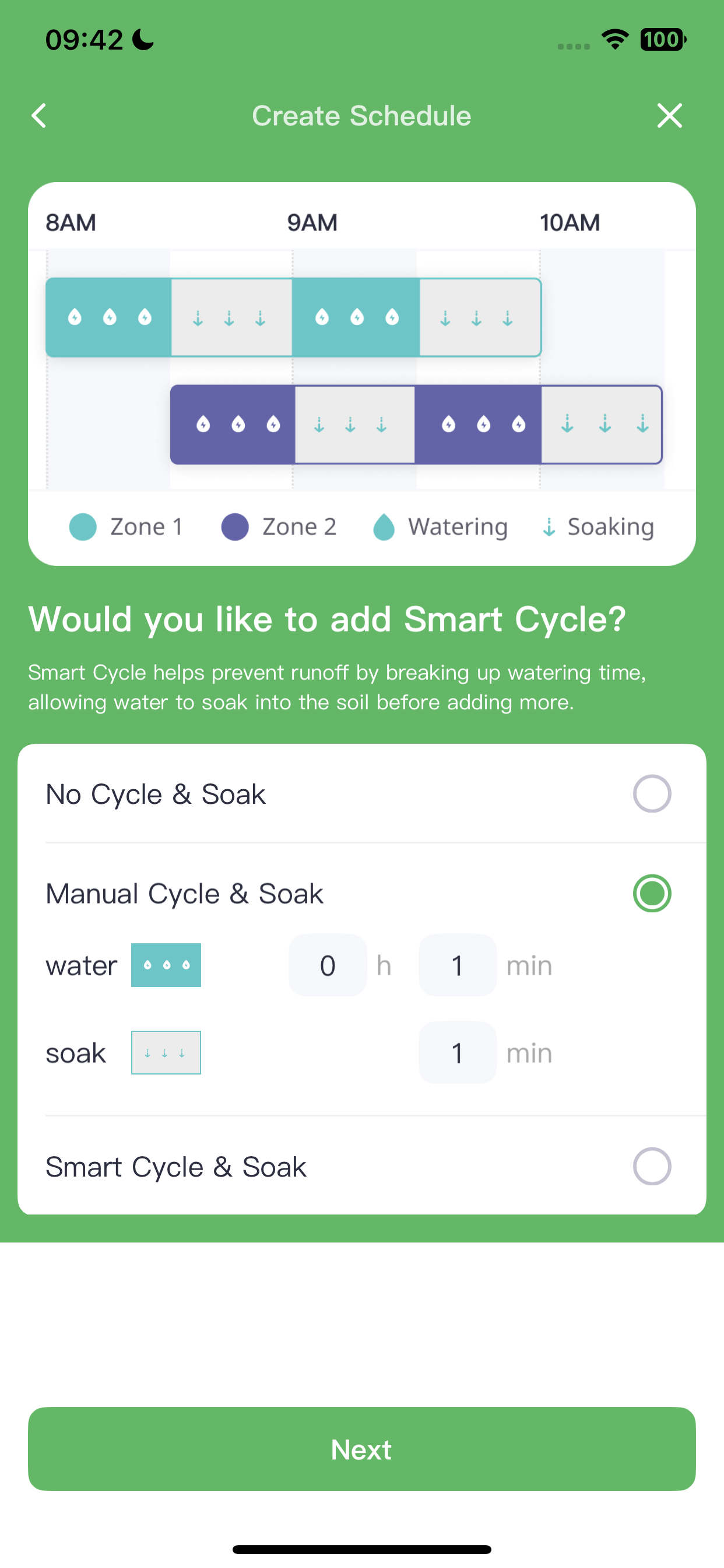Go back to the previous step
Screen dimensions: 724x1568
tap(39, 116)
